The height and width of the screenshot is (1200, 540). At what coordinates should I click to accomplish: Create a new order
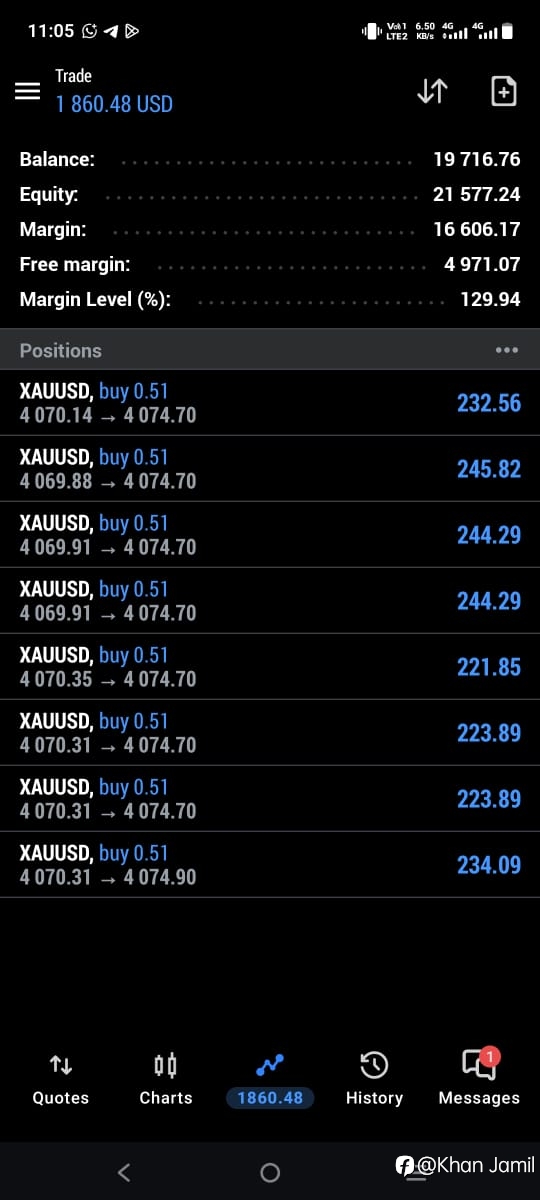[504, 91]
